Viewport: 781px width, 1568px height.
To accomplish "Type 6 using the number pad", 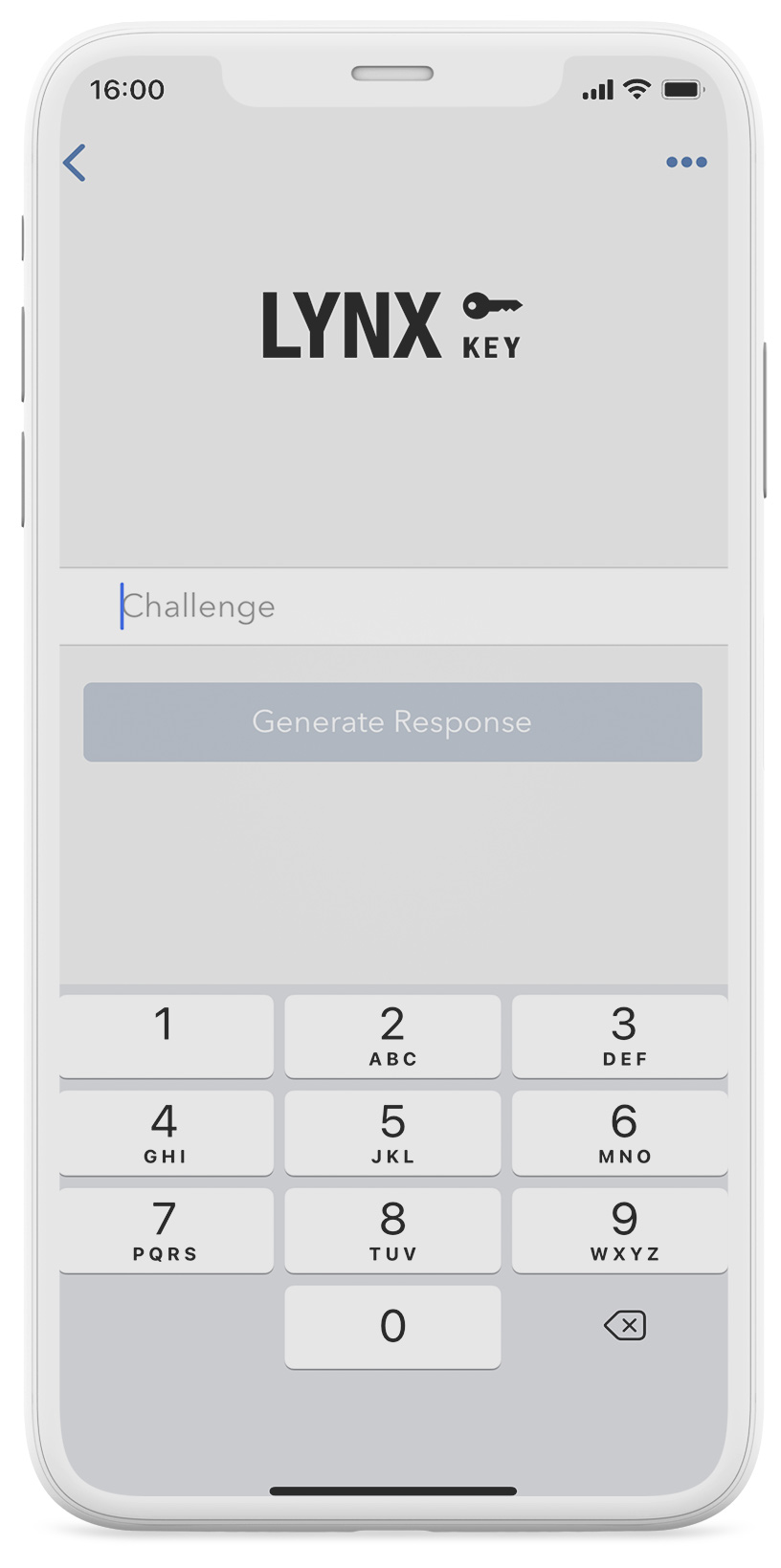I will [x=620, y=1134].
